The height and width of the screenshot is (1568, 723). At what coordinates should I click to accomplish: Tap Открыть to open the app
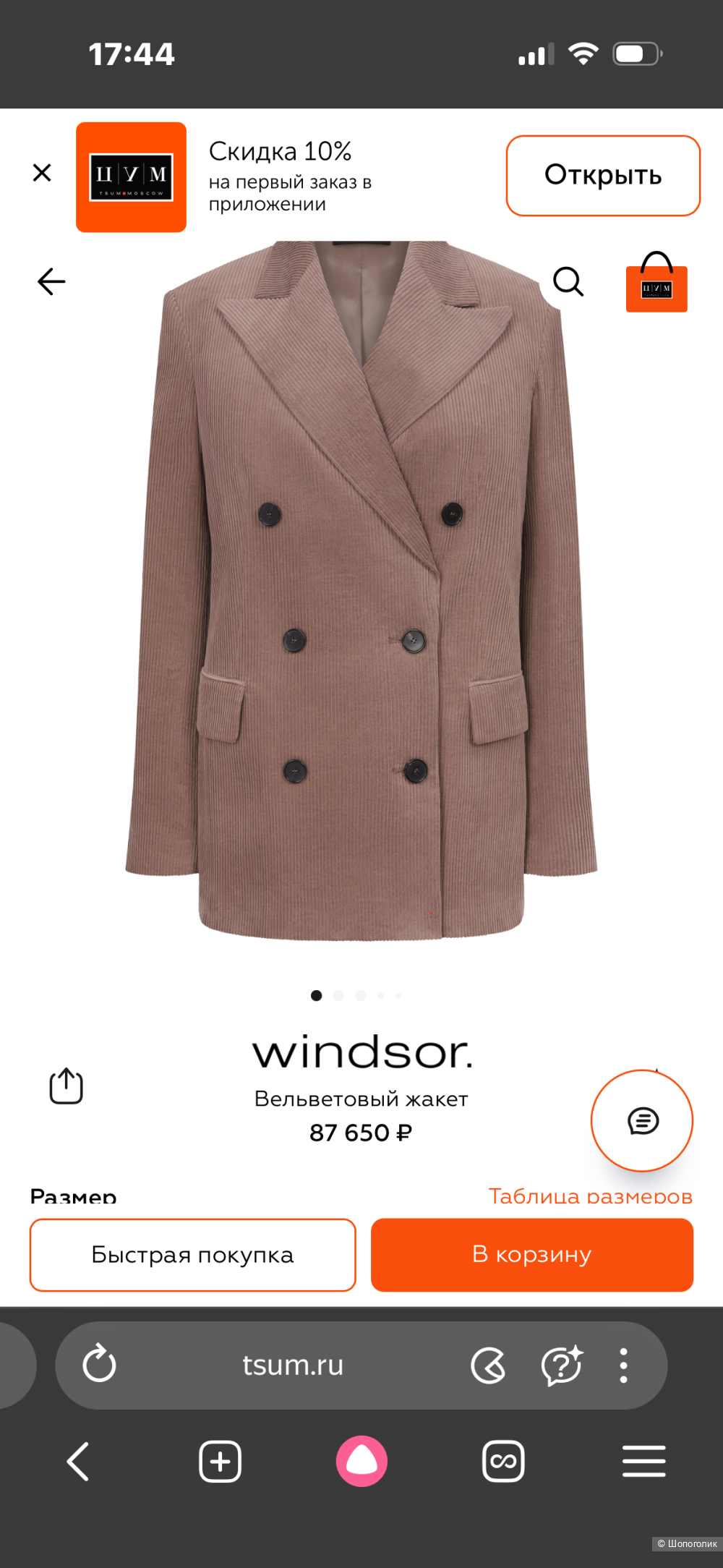pos(604,175)
